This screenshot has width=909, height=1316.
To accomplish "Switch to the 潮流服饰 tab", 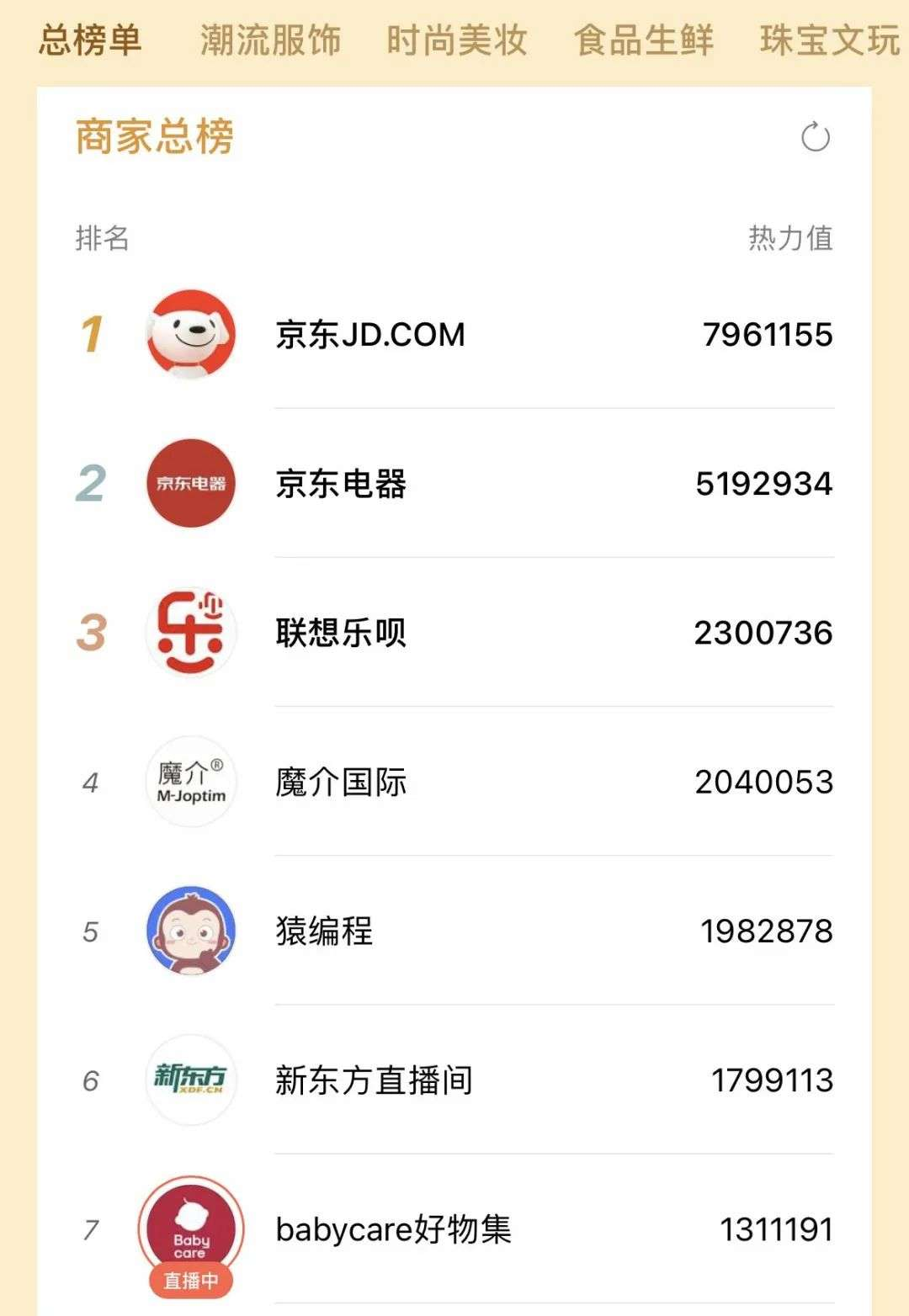I will point(271,38).
